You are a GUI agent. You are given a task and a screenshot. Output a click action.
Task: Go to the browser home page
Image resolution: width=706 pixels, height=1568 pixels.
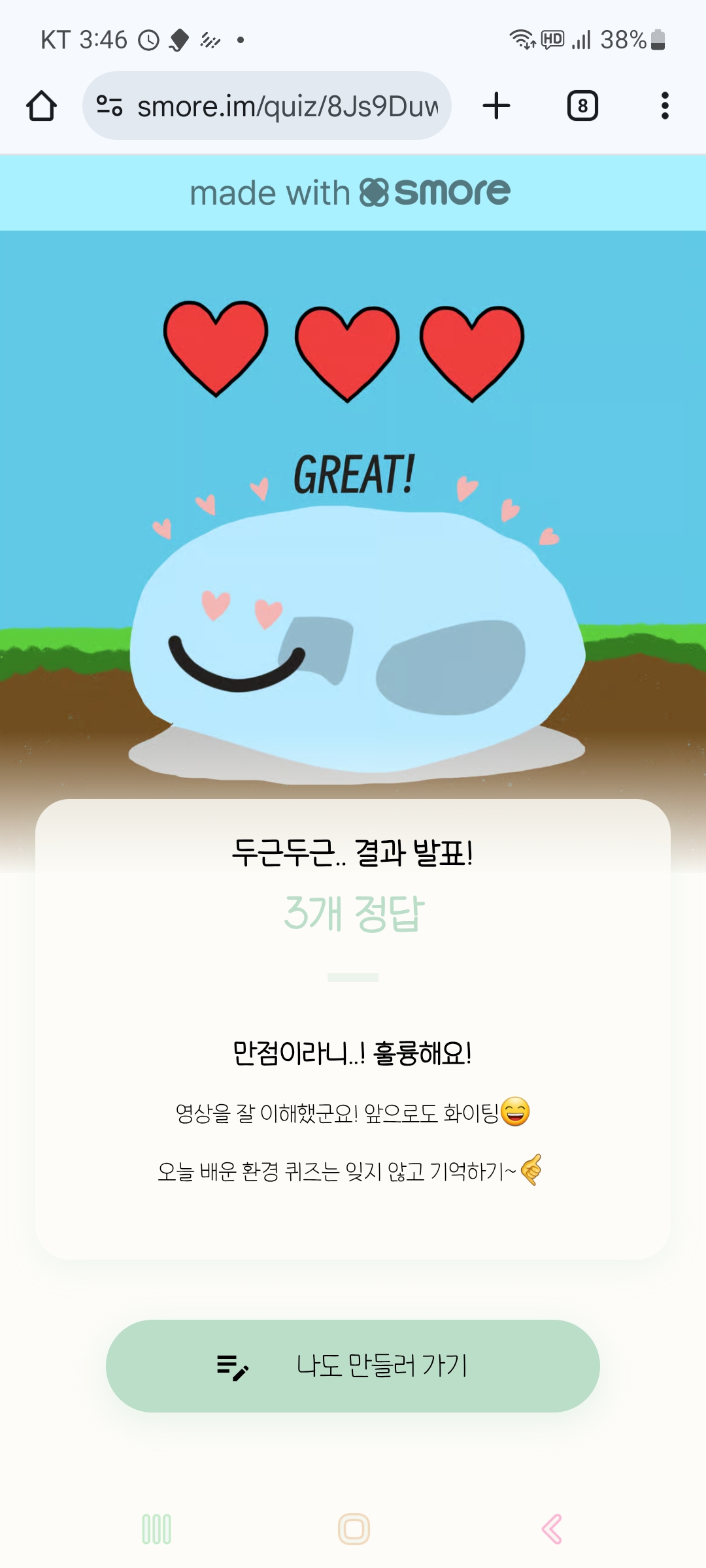41,106
